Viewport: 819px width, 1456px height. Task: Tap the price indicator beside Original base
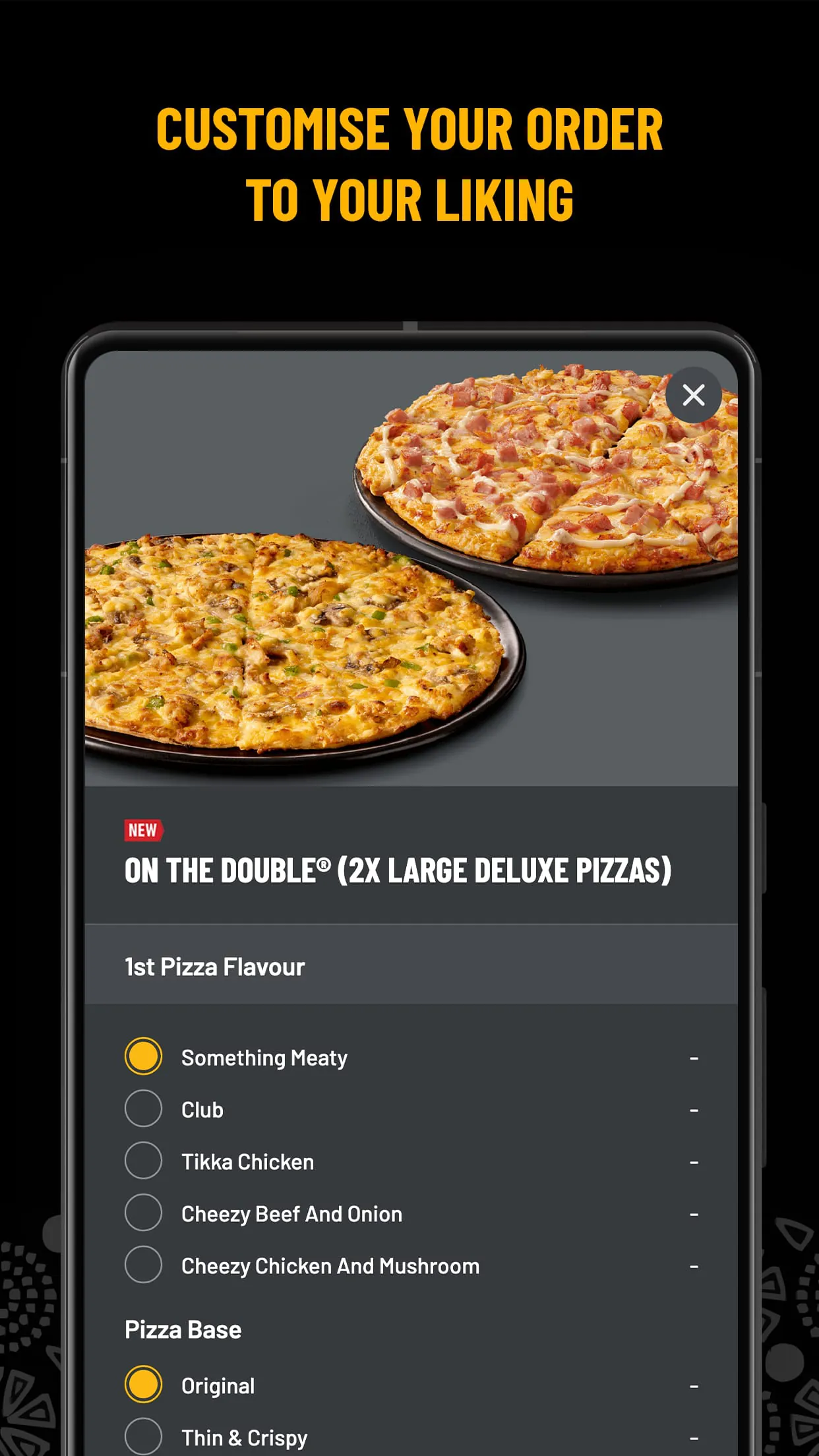tap(694, 1385)
